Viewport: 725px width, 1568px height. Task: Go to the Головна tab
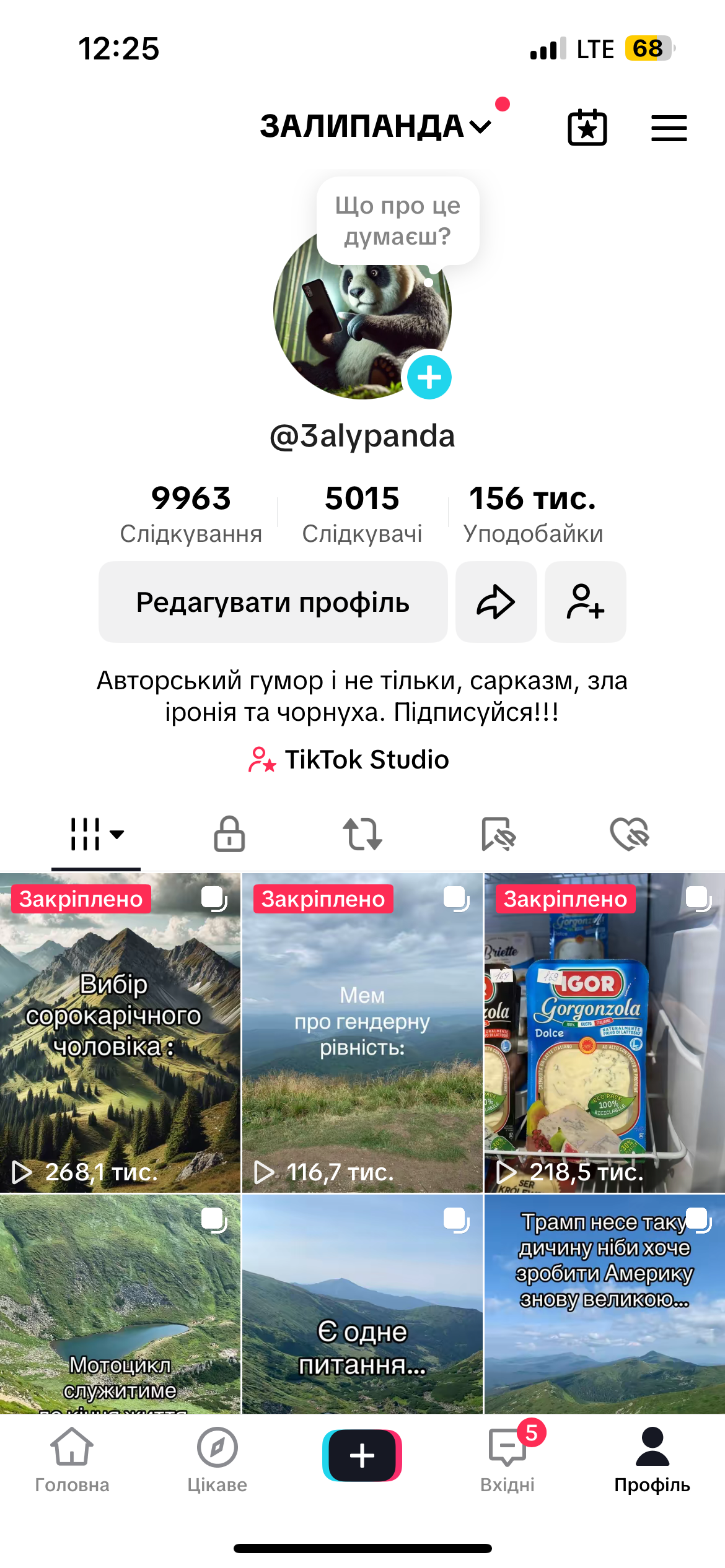click(72, 1459)
